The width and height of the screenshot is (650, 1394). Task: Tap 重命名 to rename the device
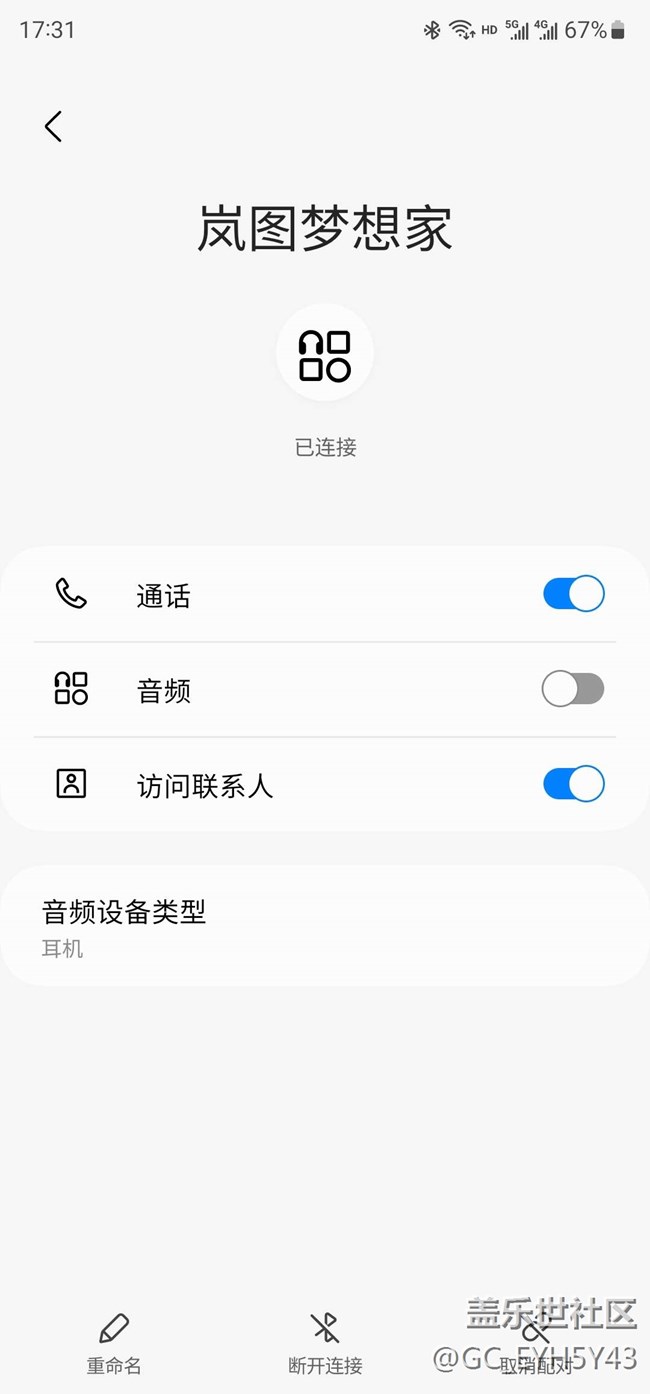(x=114, y=1343)
